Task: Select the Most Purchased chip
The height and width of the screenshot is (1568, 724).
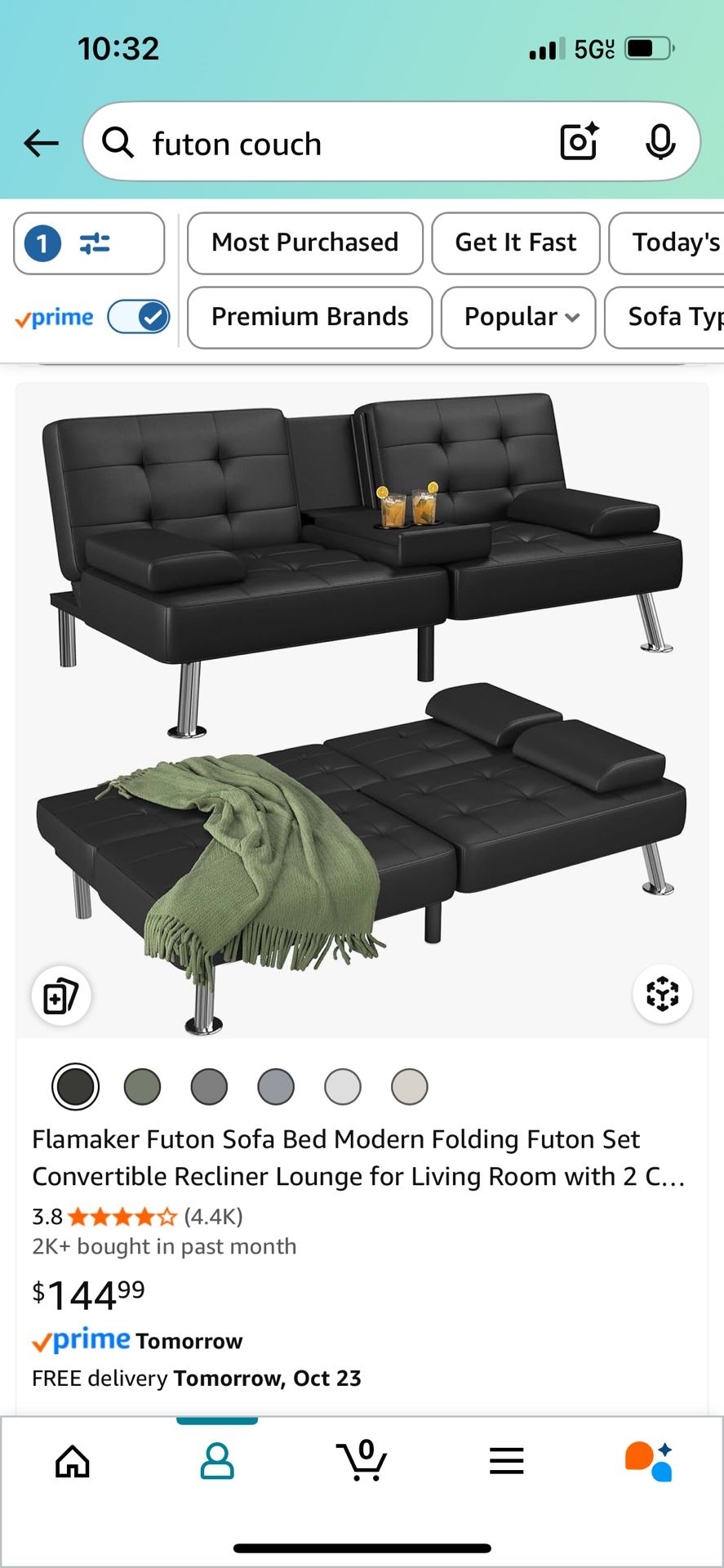Action: (304, 243)
